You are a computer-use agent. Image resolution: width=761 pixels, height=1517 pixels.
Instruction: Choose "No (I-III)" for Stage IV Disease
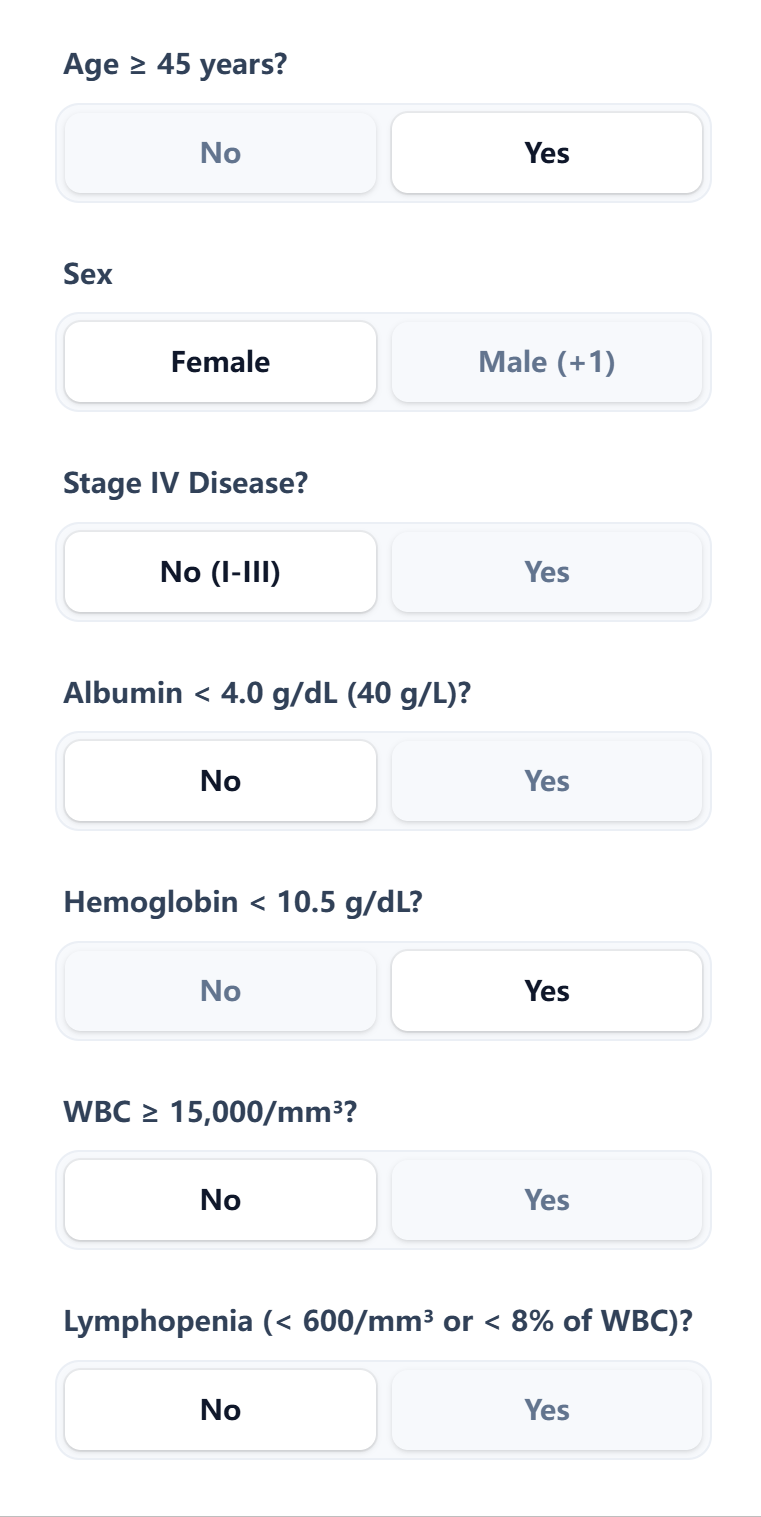pyautogui.click(x=220, y=571)
